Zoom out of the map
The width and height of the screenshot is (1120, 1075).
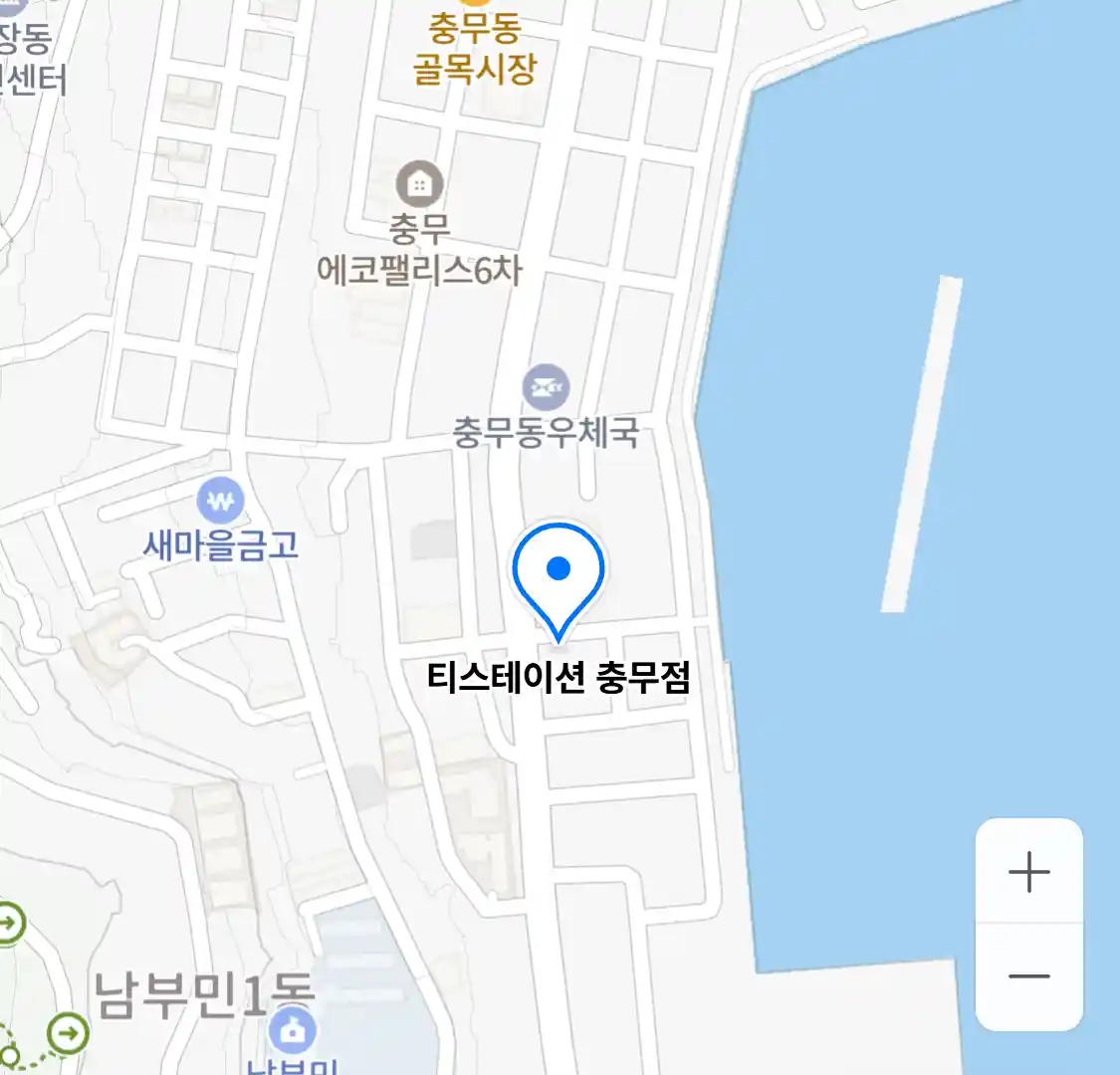(x=1028, y=976)
